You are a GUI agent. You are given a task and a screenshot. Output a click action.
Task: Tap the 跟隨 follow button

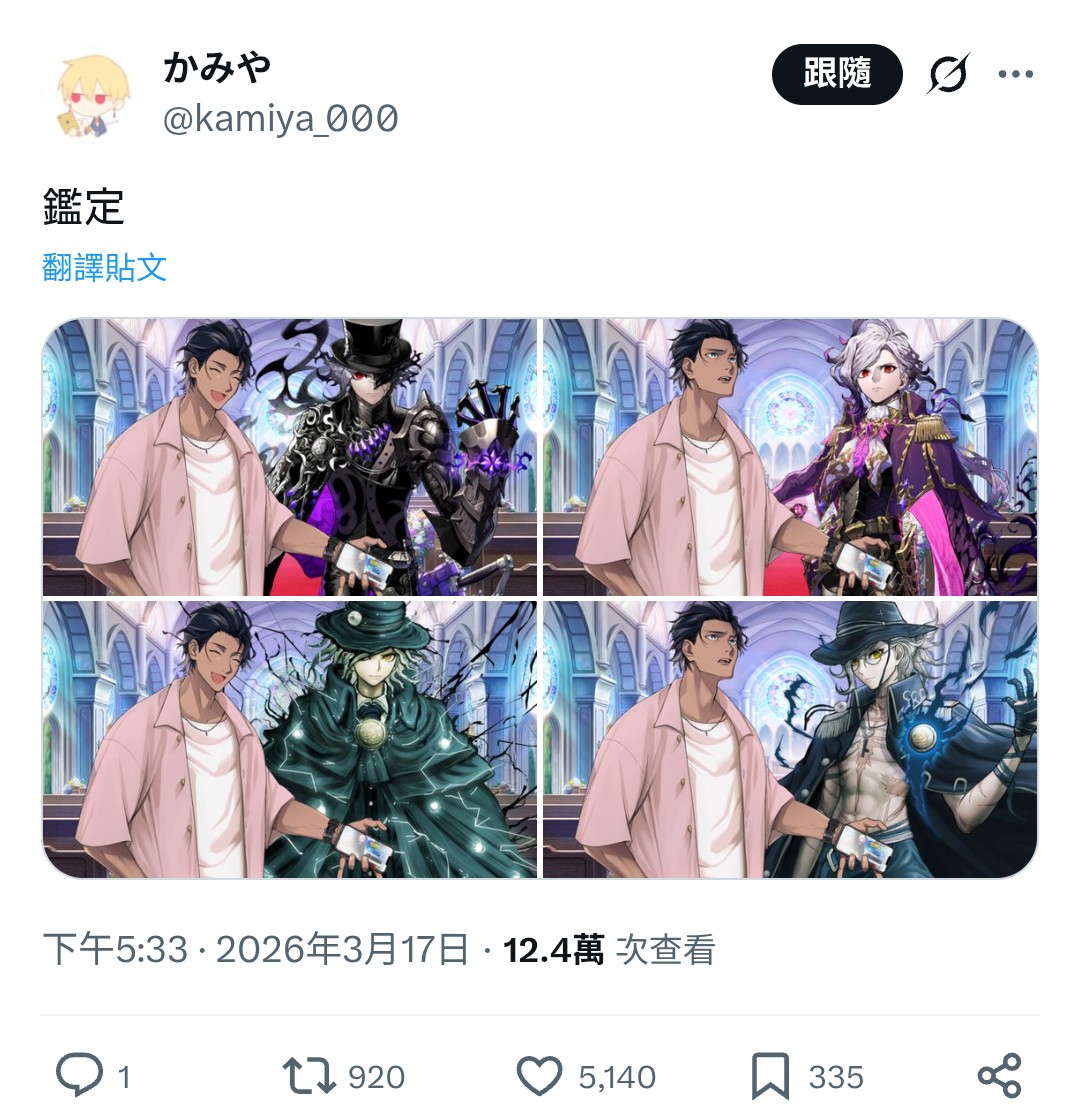point(837,74)
